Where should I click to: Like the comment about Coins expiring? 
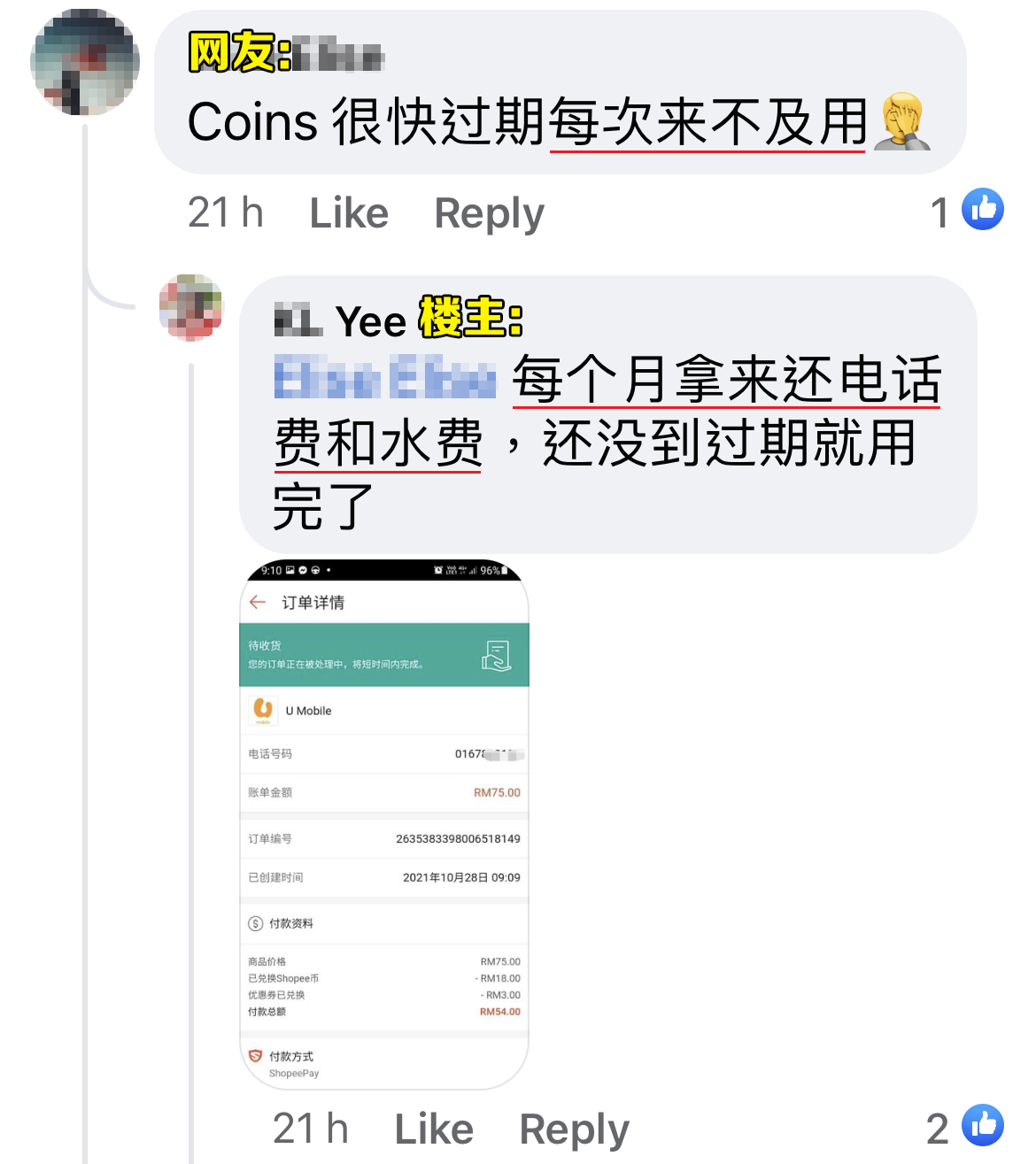point(348,213)
